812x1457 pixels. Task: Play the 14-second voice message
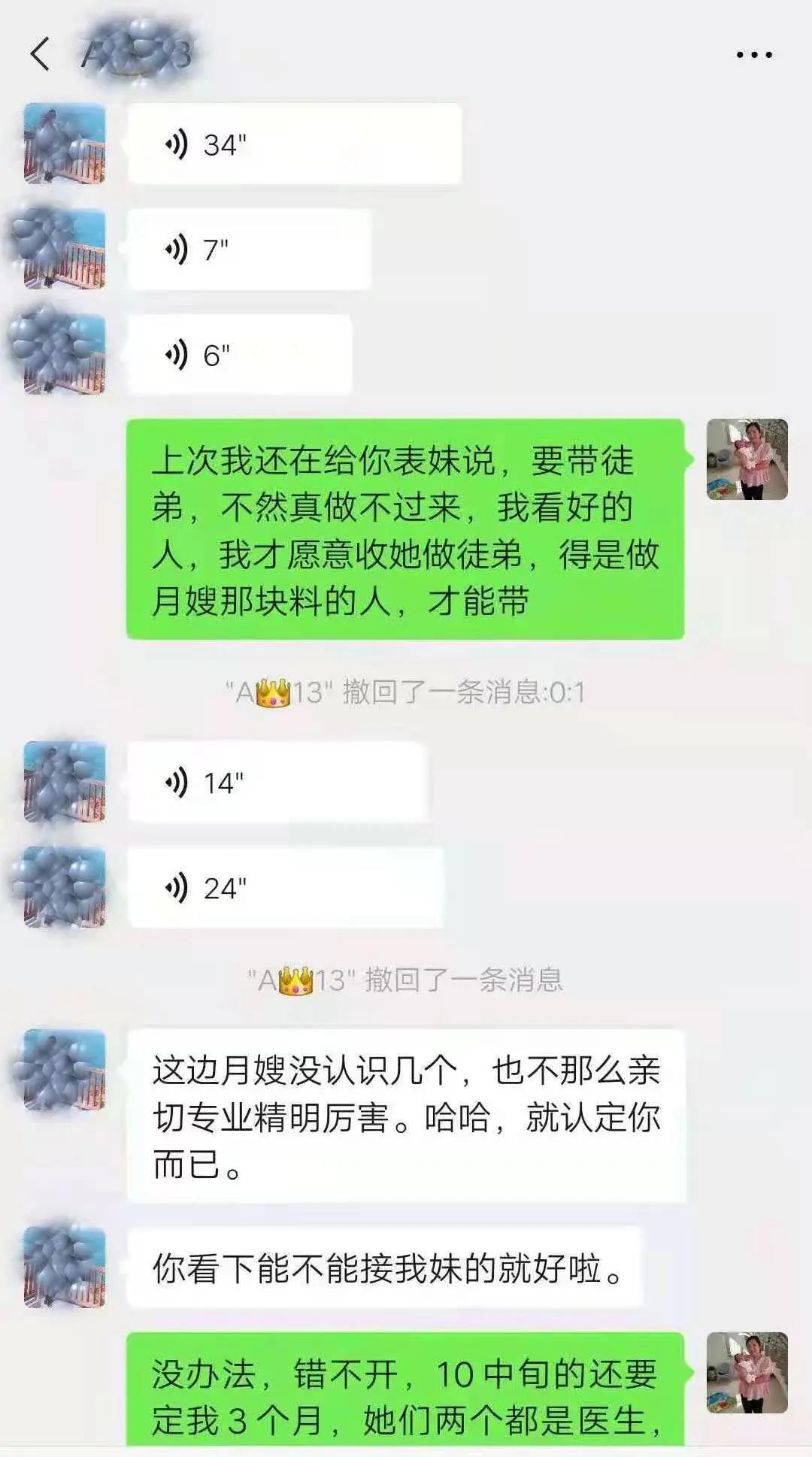click(276, 783)
